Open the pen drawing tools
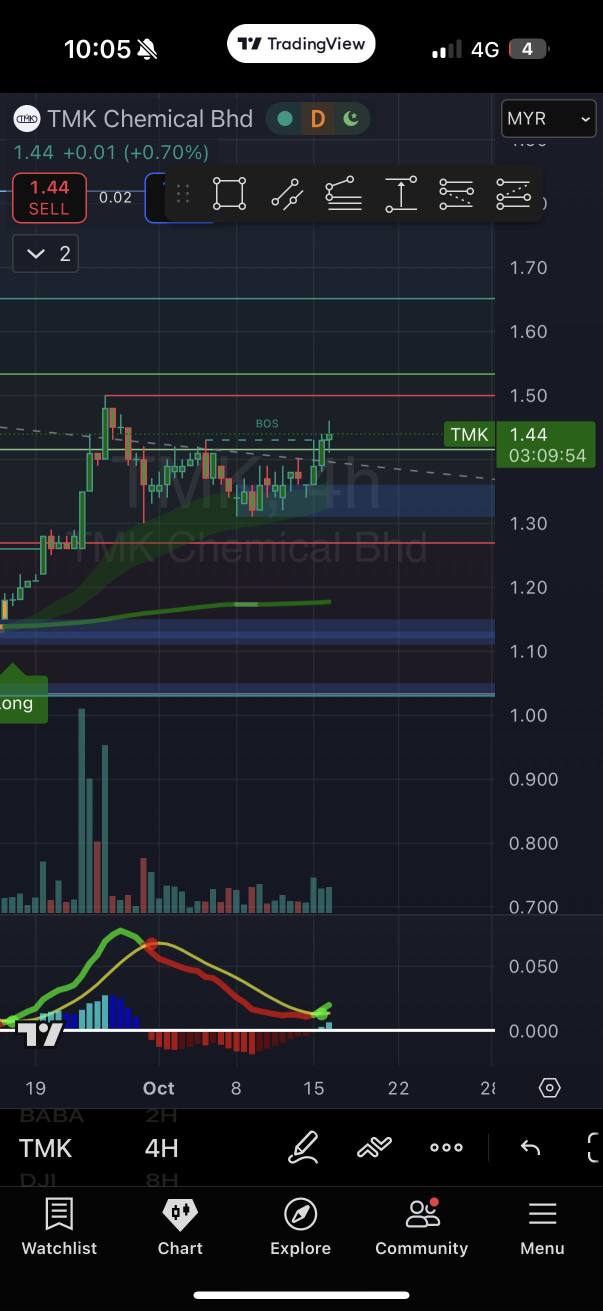This screenshot has height=1311, width=603. (x=303, y=1147)
